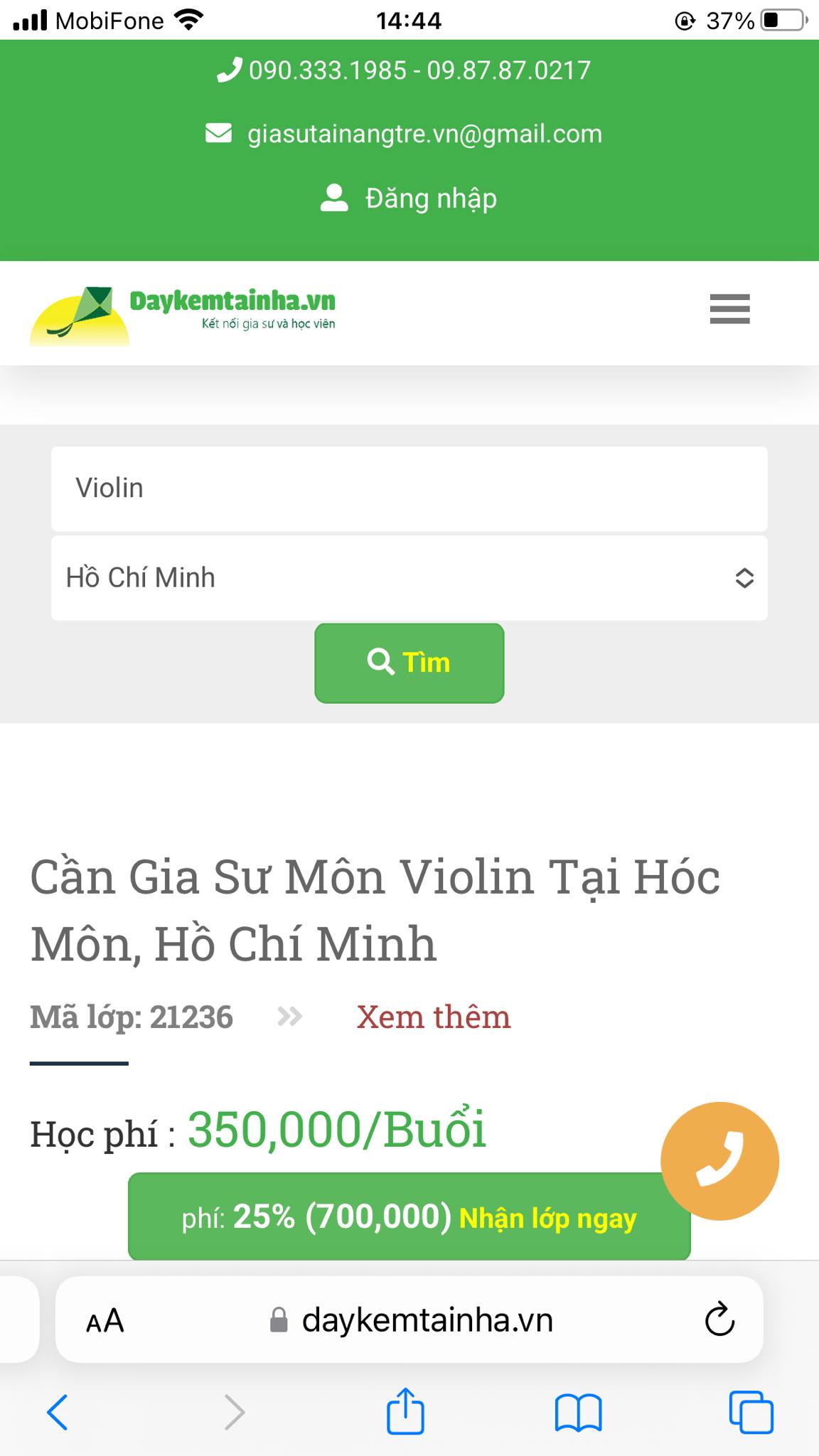
Task: Show open Safari tabs
Action: pyautogui.click(x=751, y=1412)
